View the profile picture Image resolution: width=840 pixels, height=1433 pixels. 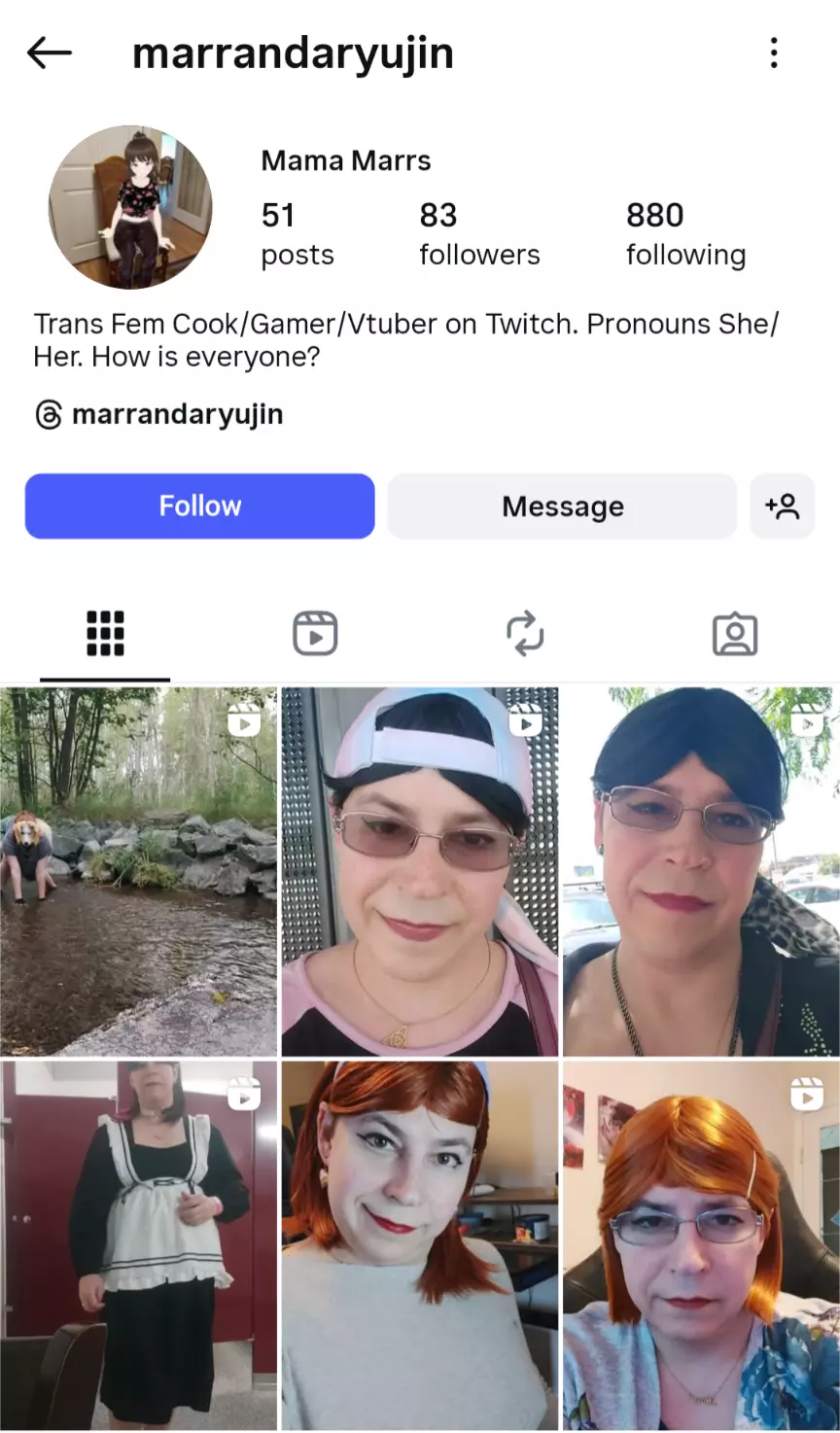tap(130, 207)
